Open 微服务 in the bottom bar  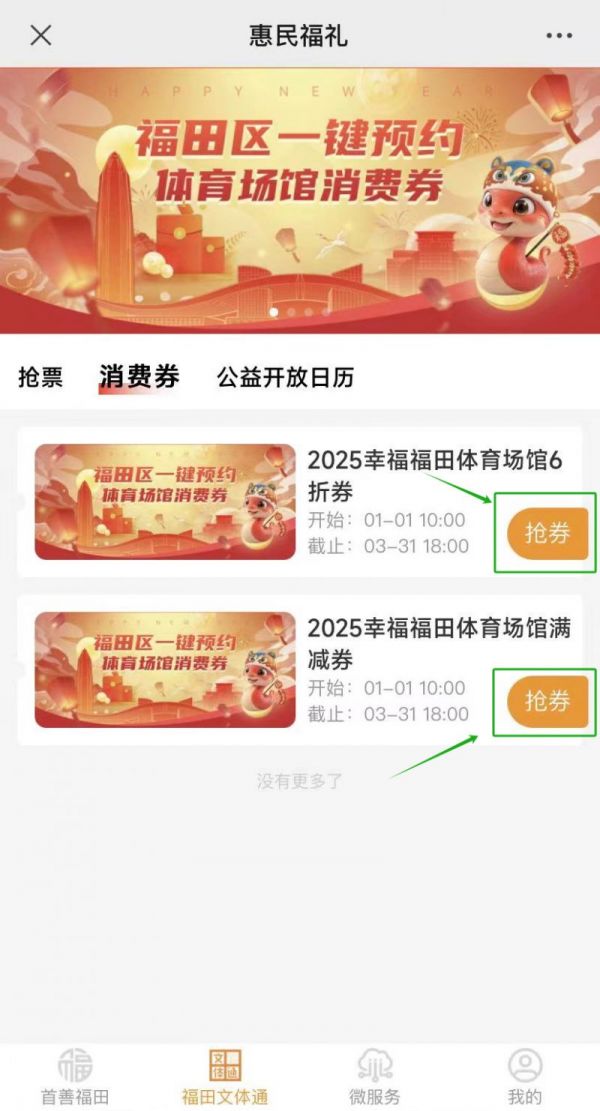point(375,1076)
